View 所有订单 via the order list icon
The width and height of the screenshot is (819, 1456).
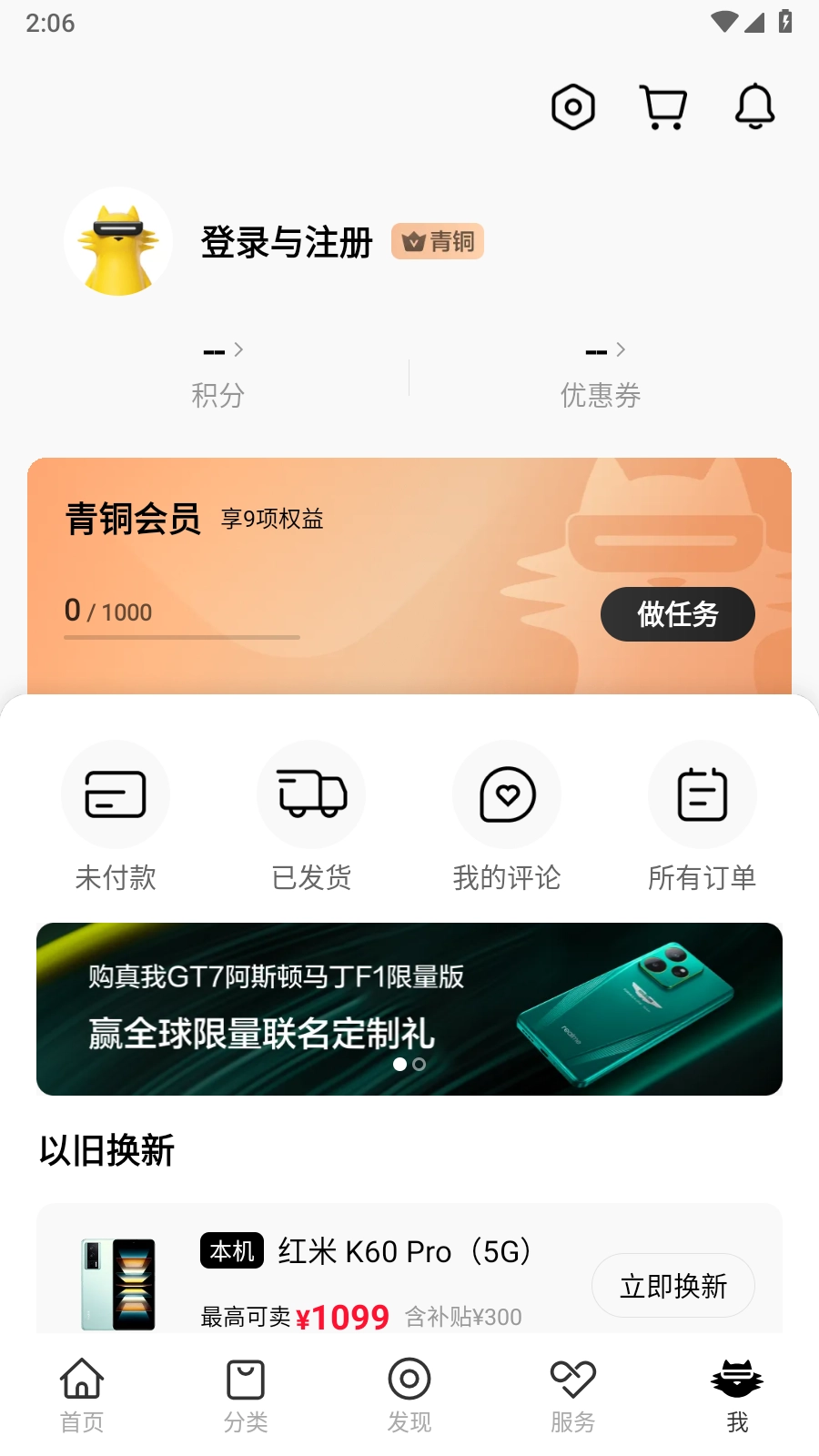(703, 794)
